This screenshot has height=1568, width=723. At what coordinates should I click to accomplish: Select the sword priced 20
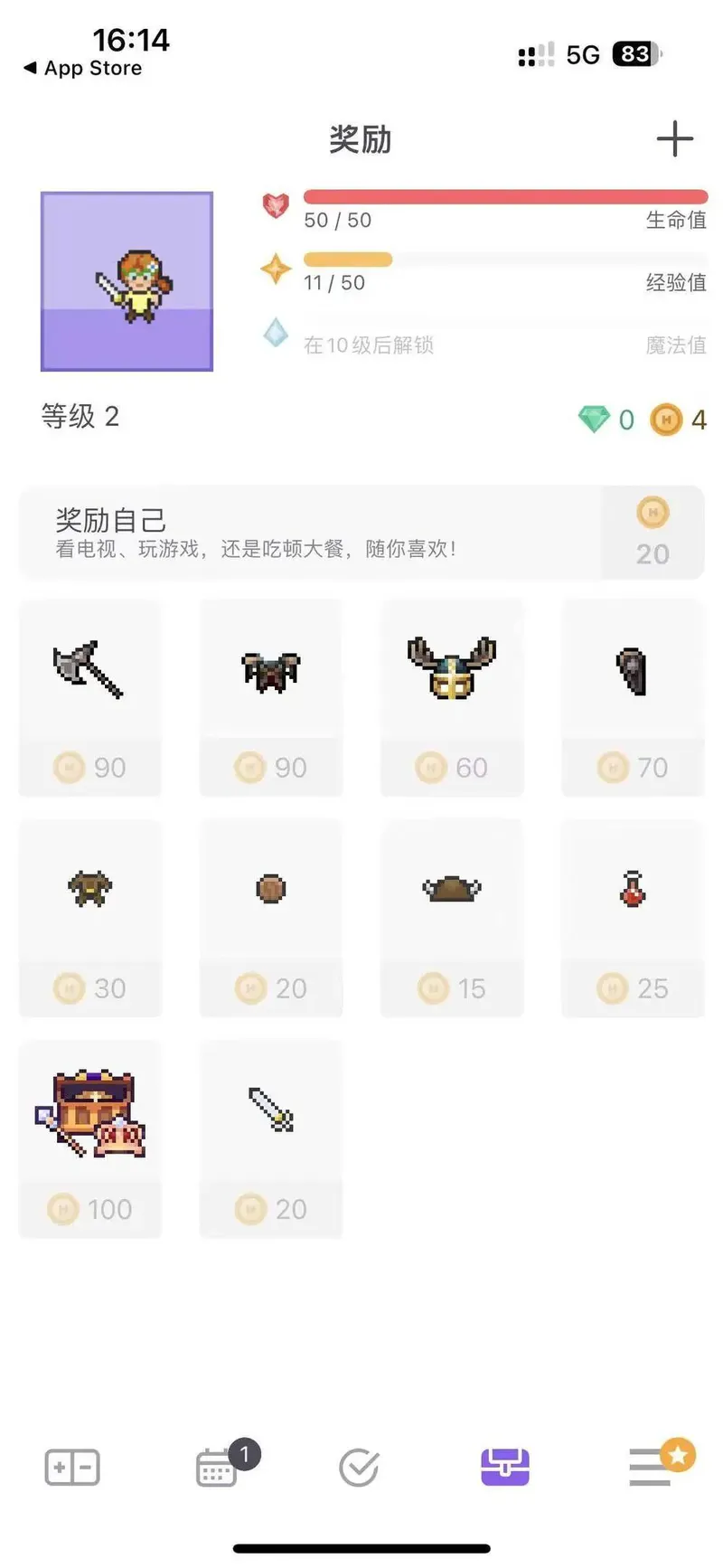270,1138
